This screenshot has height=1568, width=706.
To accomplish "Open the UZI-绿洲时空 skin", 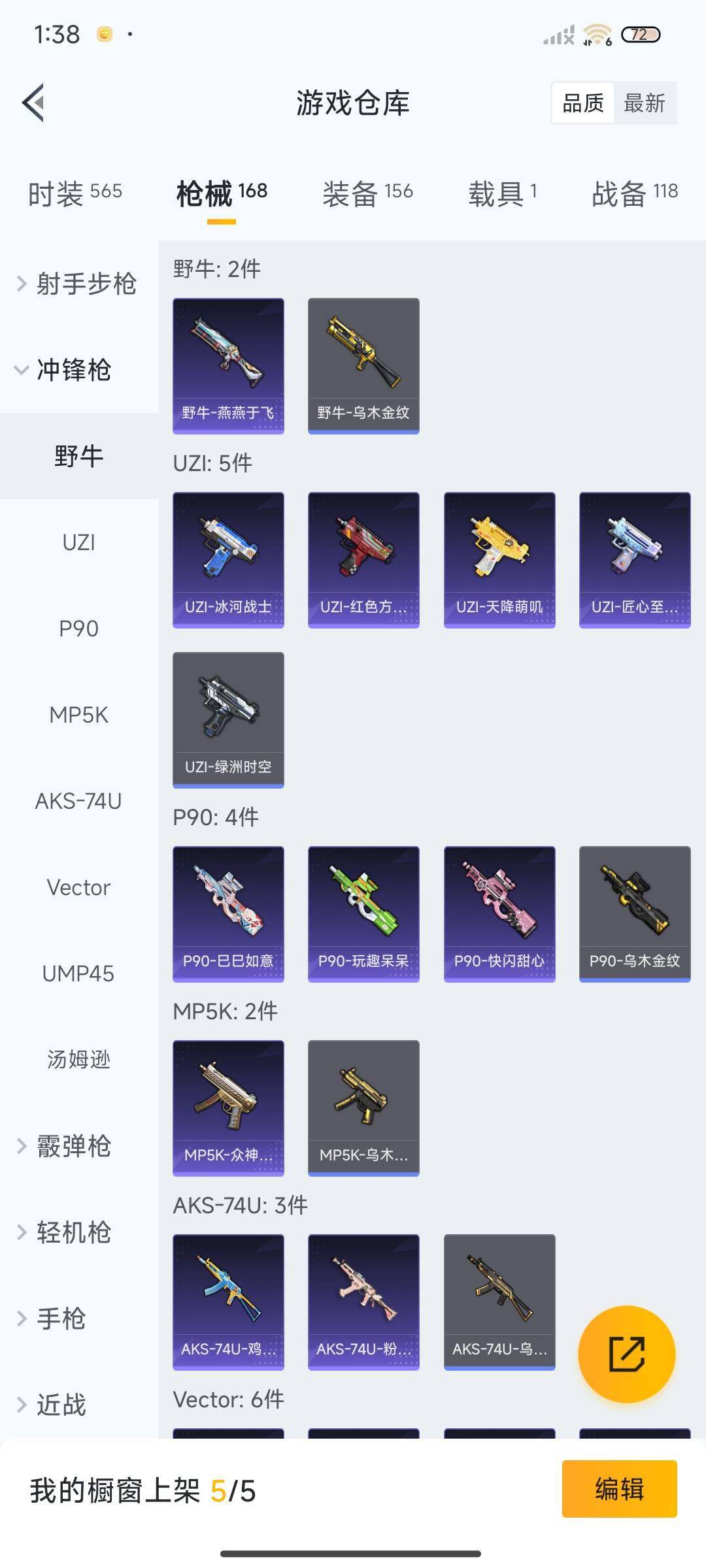I will [x=228, y=719].
